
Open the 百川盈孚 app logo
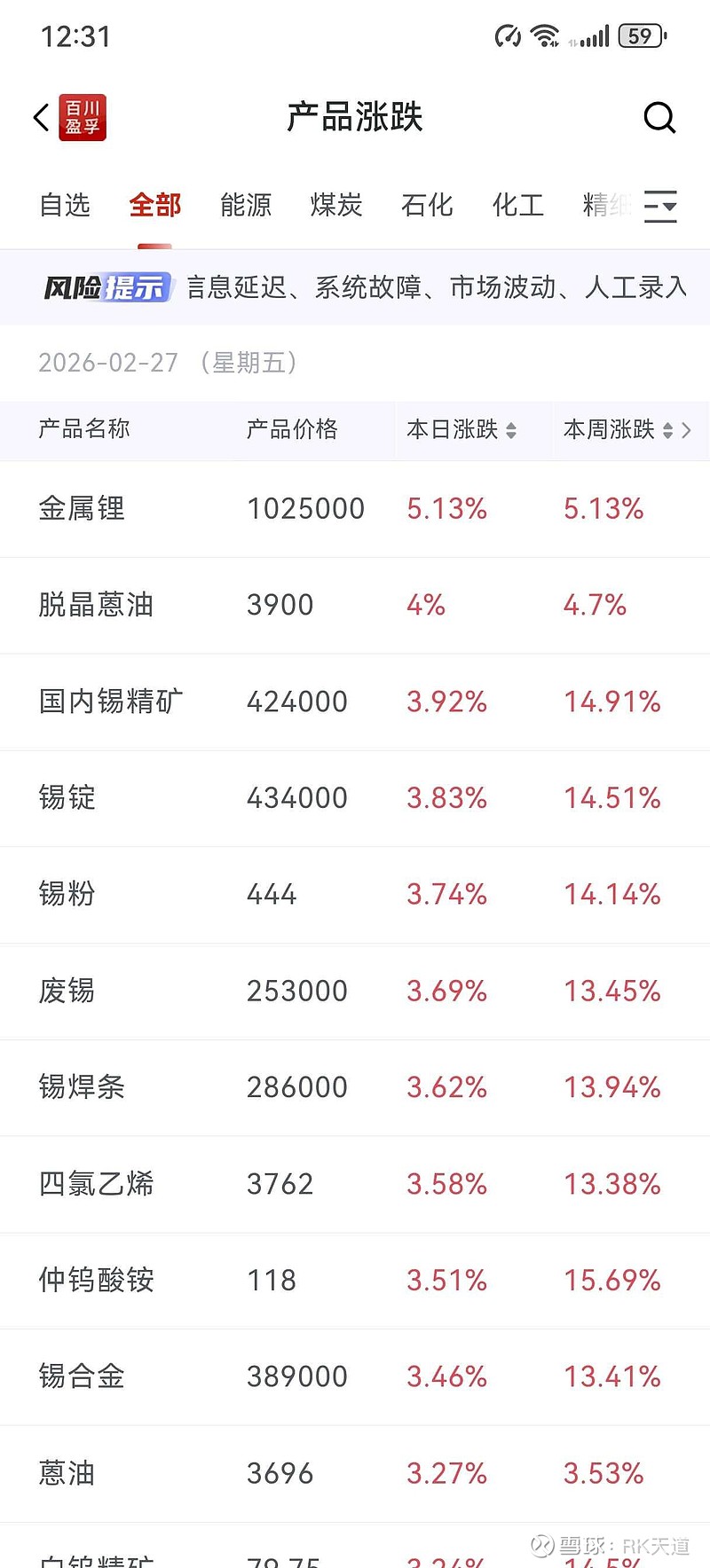tap(81, 117)
